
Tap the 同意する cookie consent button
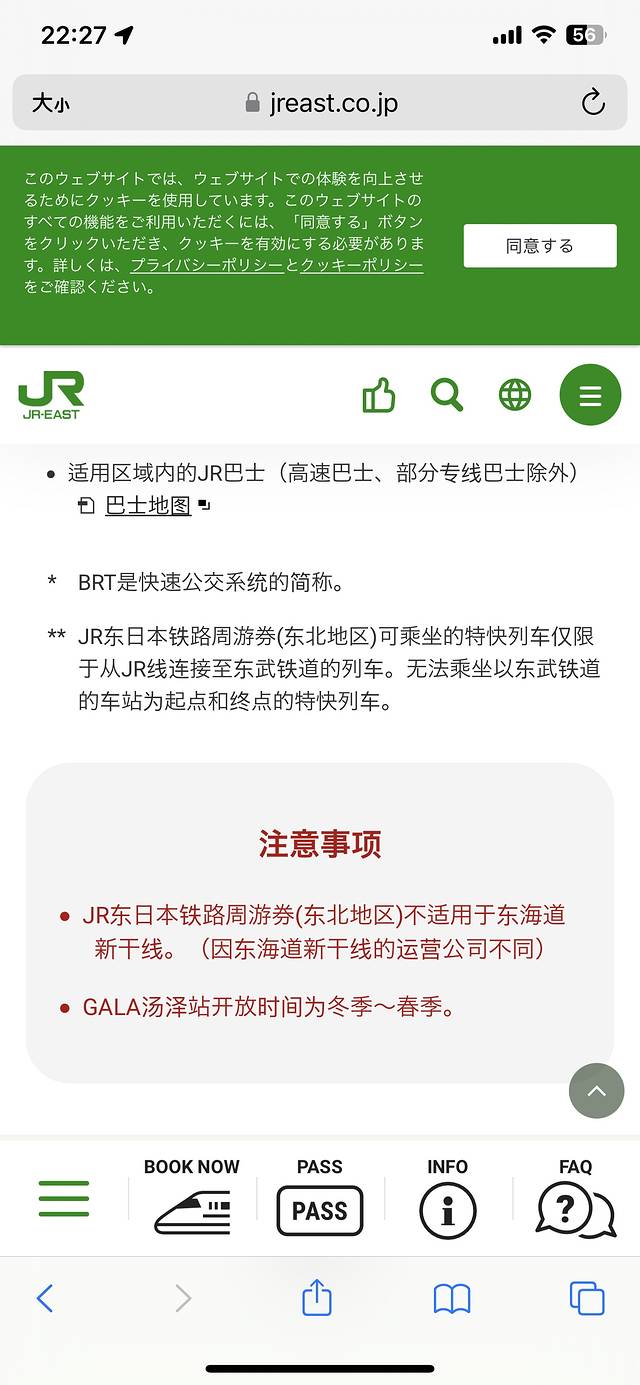coord(539,246)
